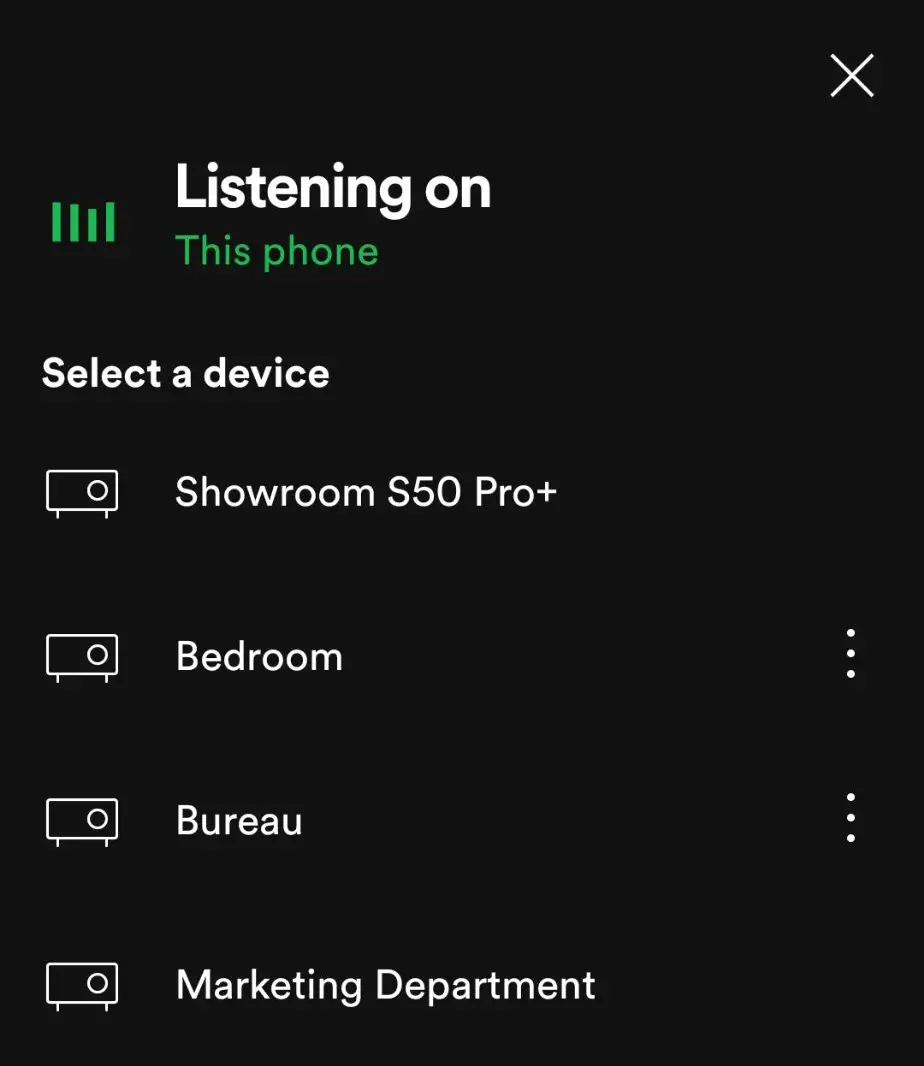Click the Marketing Department speaker icon
This screenshot has width=924, height=1066.
[81, 985]
